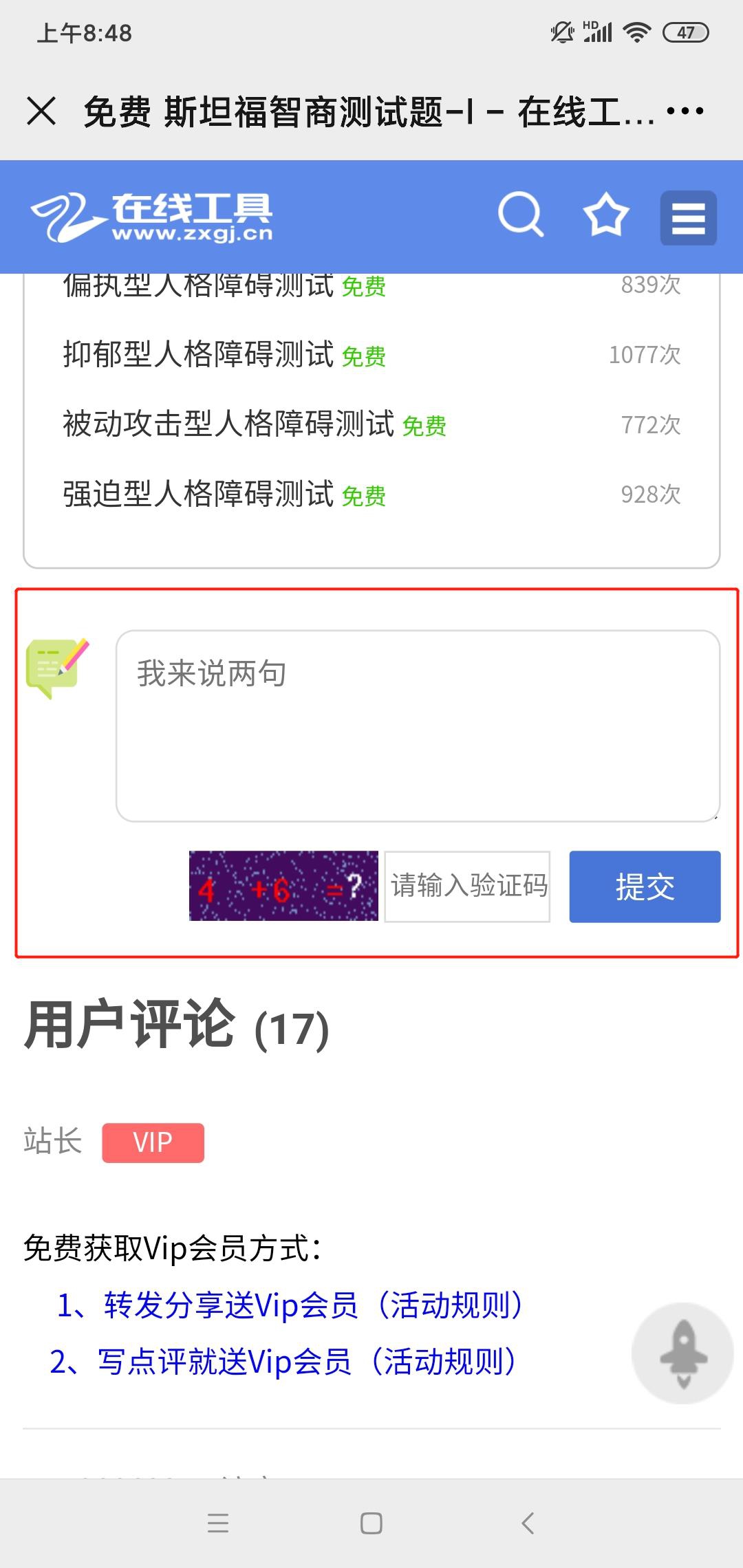
Task: Open 偏执型人格障碍测试
Action: pyautogui.click(x=198, y=286)
